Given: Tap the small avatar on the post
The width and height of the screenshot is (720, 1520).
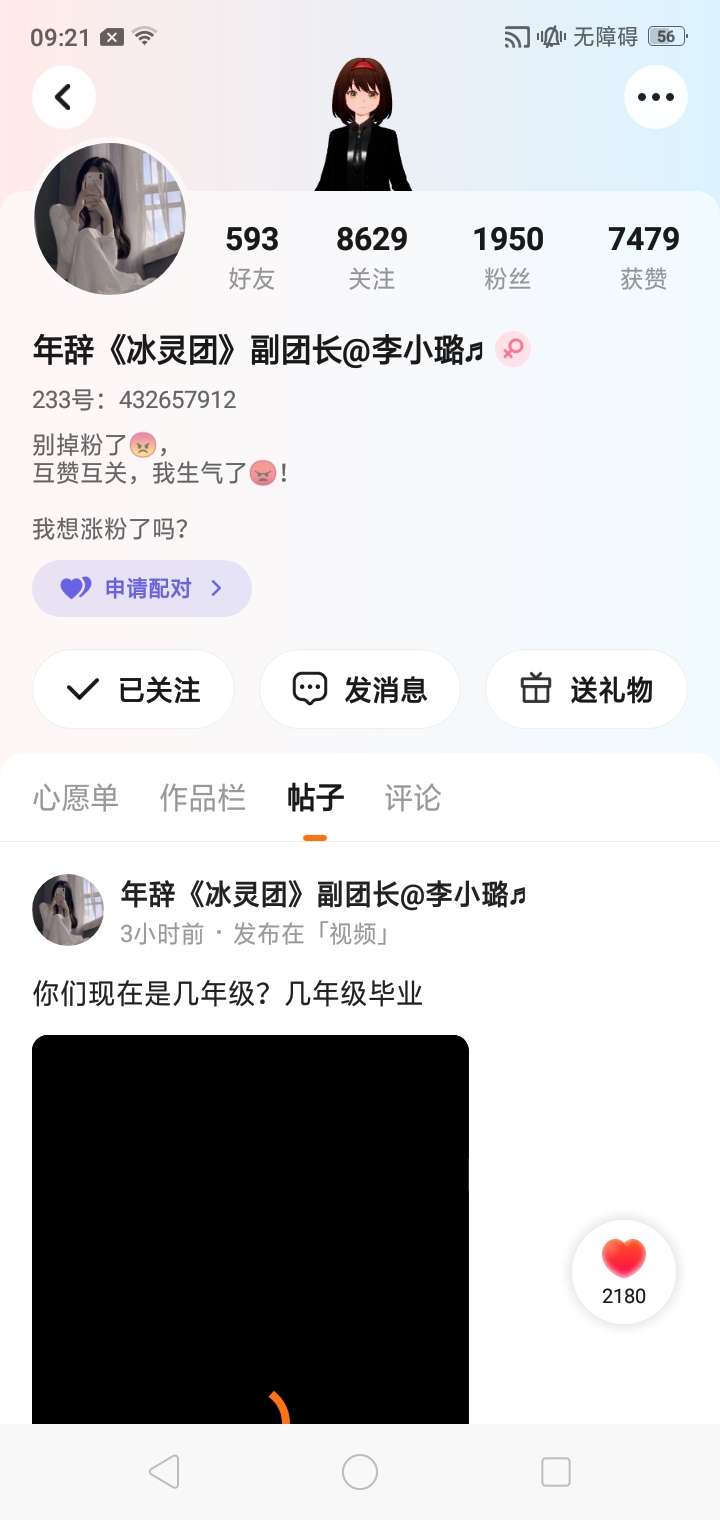Looking at the screenshot, I should tap(68, 910).
